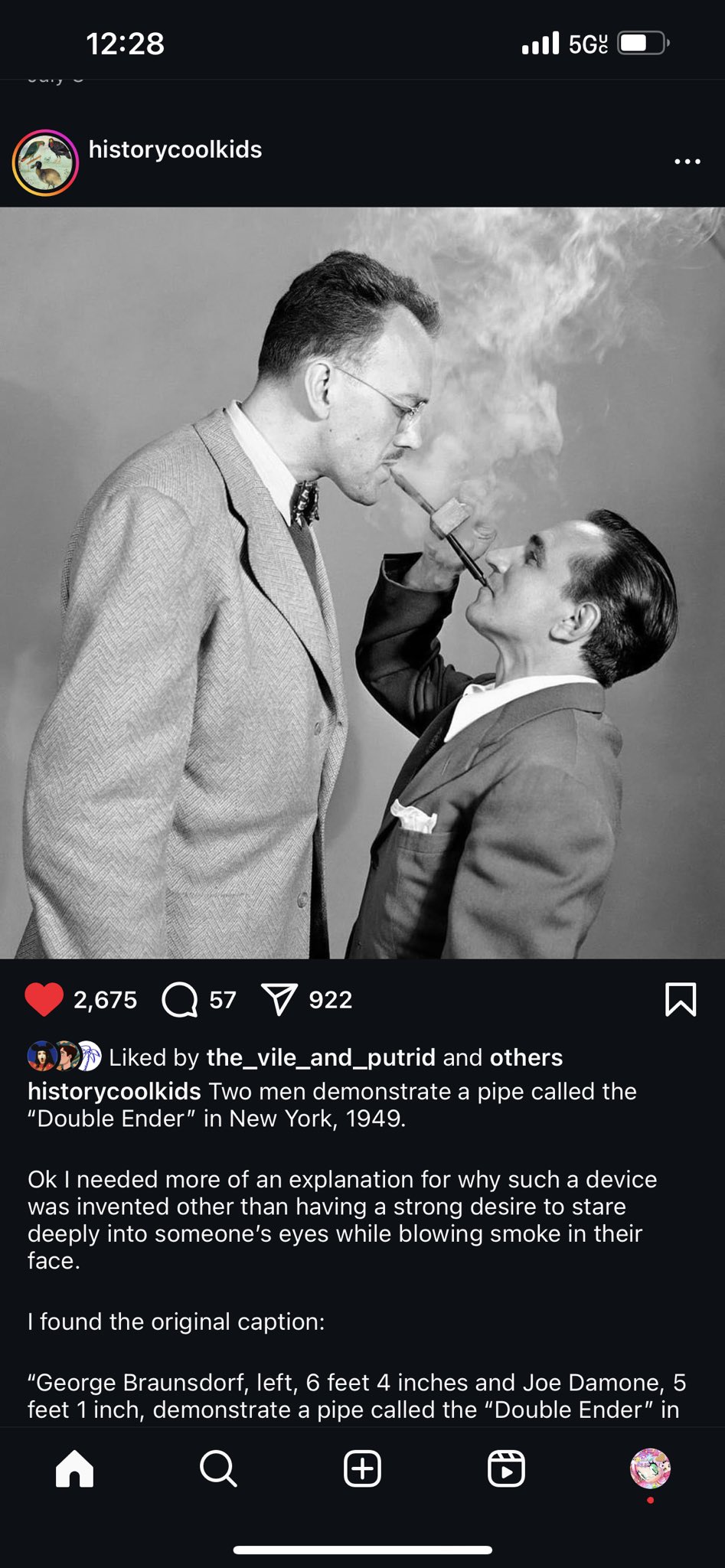Open the historycoolkids name in caption
Viewport: 725px width, 1568px height.
(114, 1091)
